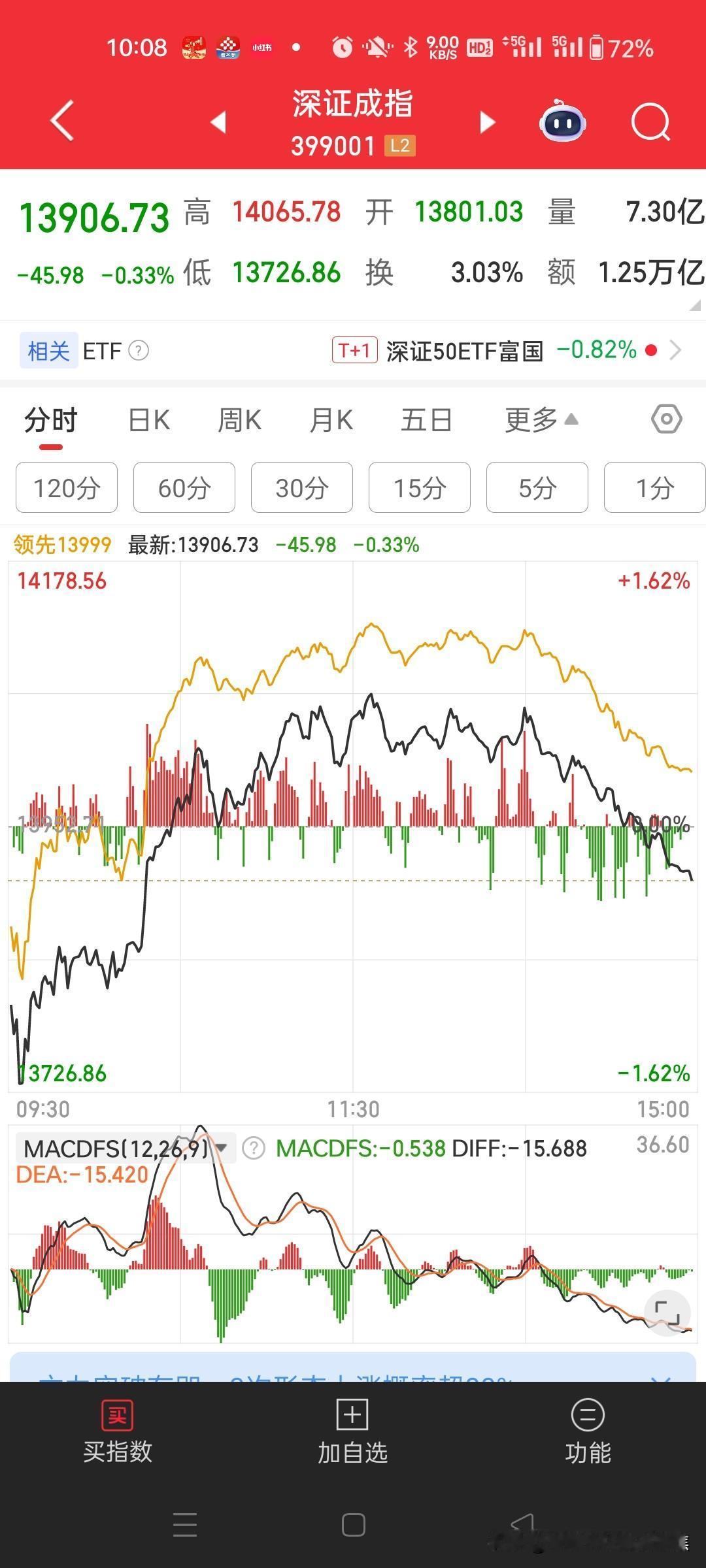Open chart settings hexagon icon
Screen dimensions: 706x1568
click(666, 419)
